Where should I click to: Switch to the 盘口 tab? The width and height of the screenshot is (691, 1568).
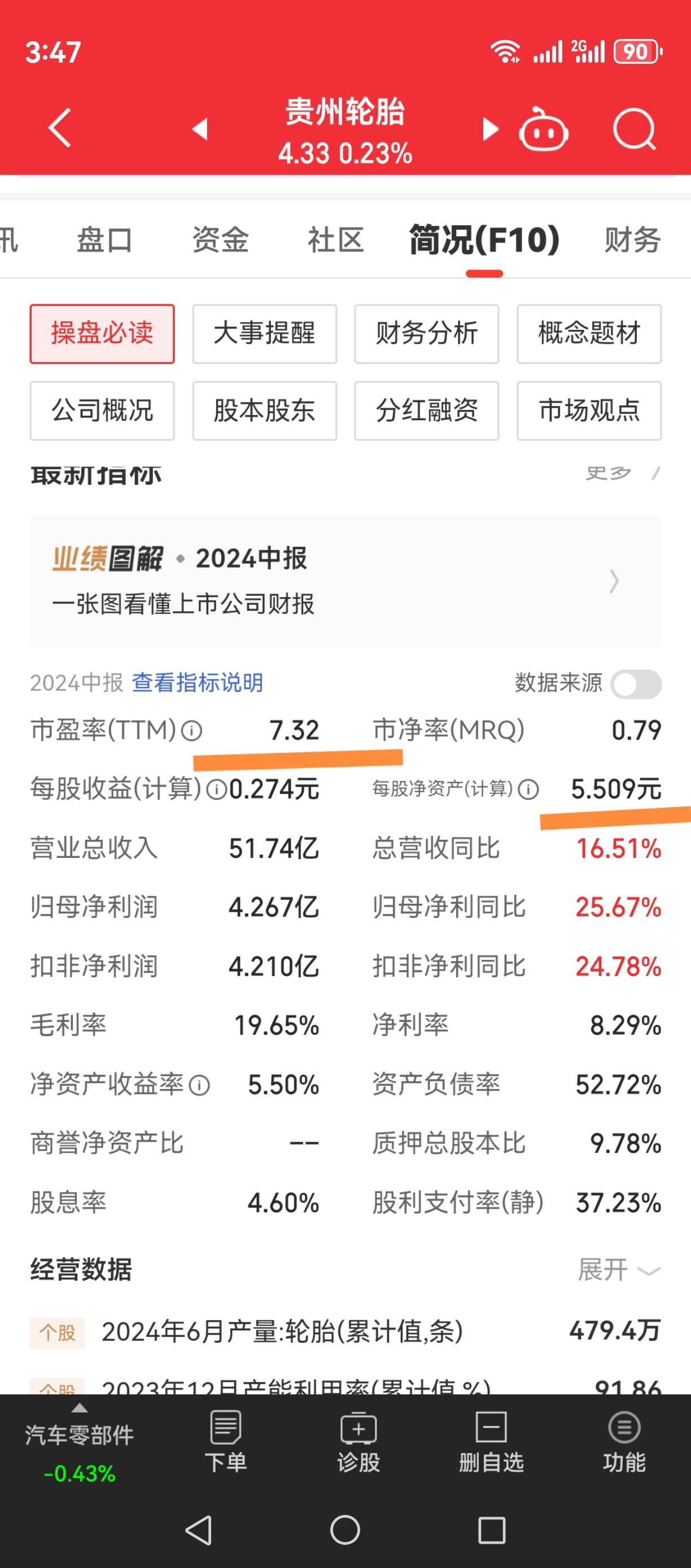pos(104,240)
